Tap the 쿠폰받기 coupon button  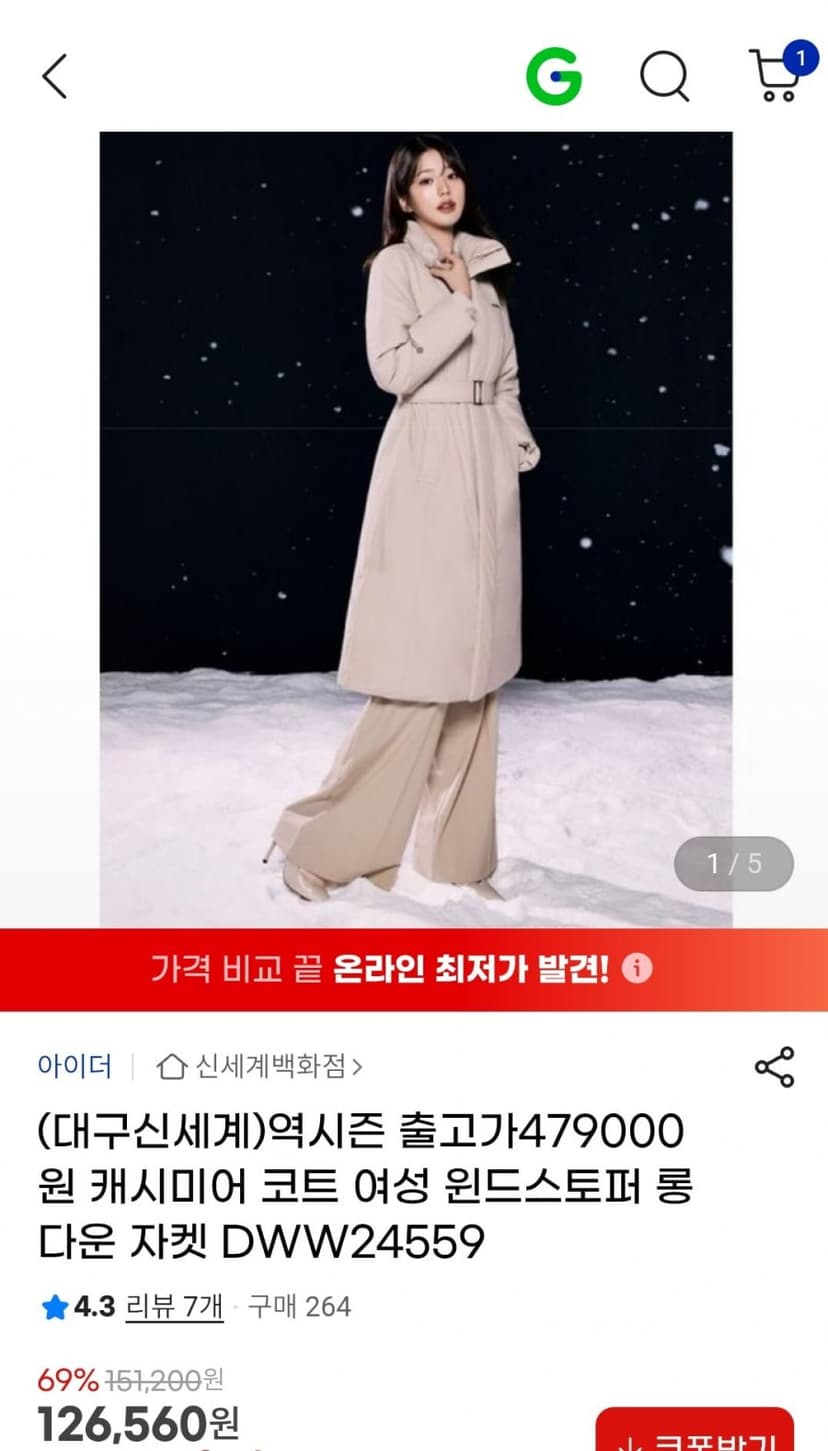695,1429
